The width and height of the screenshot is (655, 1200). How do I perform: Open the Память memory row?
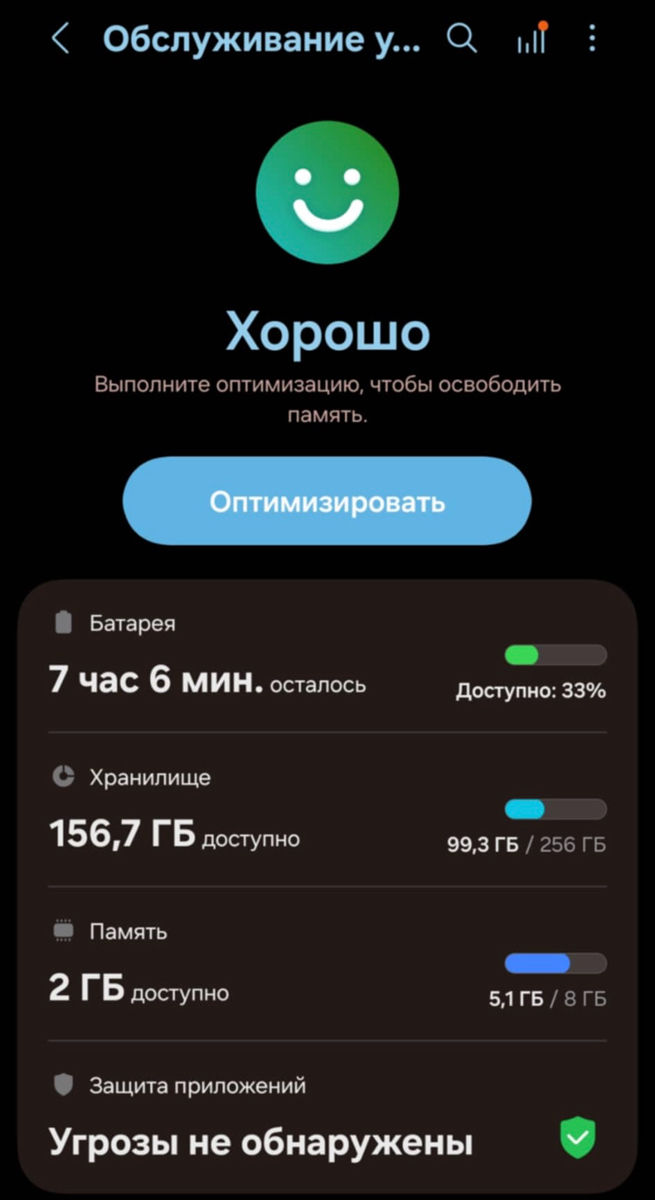pos(327,964)
